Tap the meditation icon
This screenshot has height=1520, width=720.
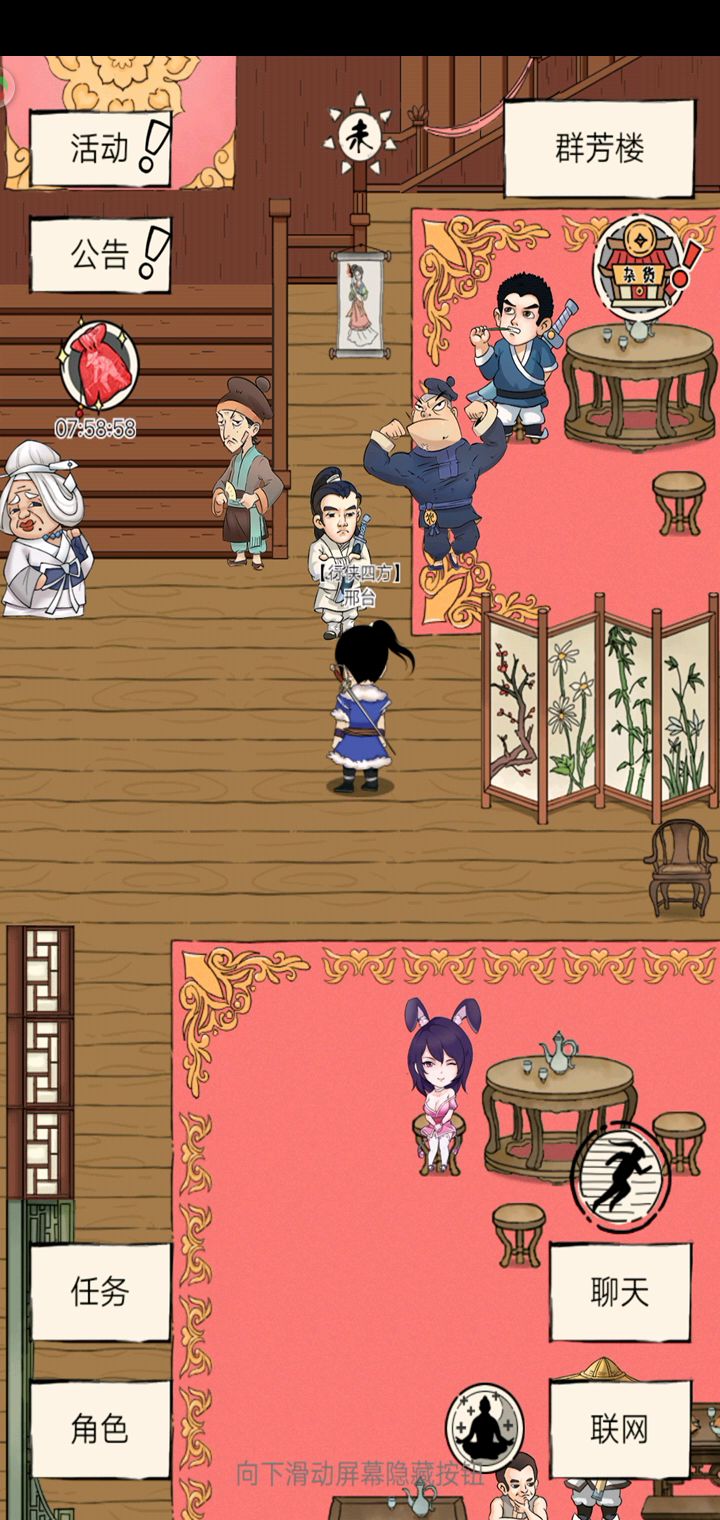(x=485, y=1428)
